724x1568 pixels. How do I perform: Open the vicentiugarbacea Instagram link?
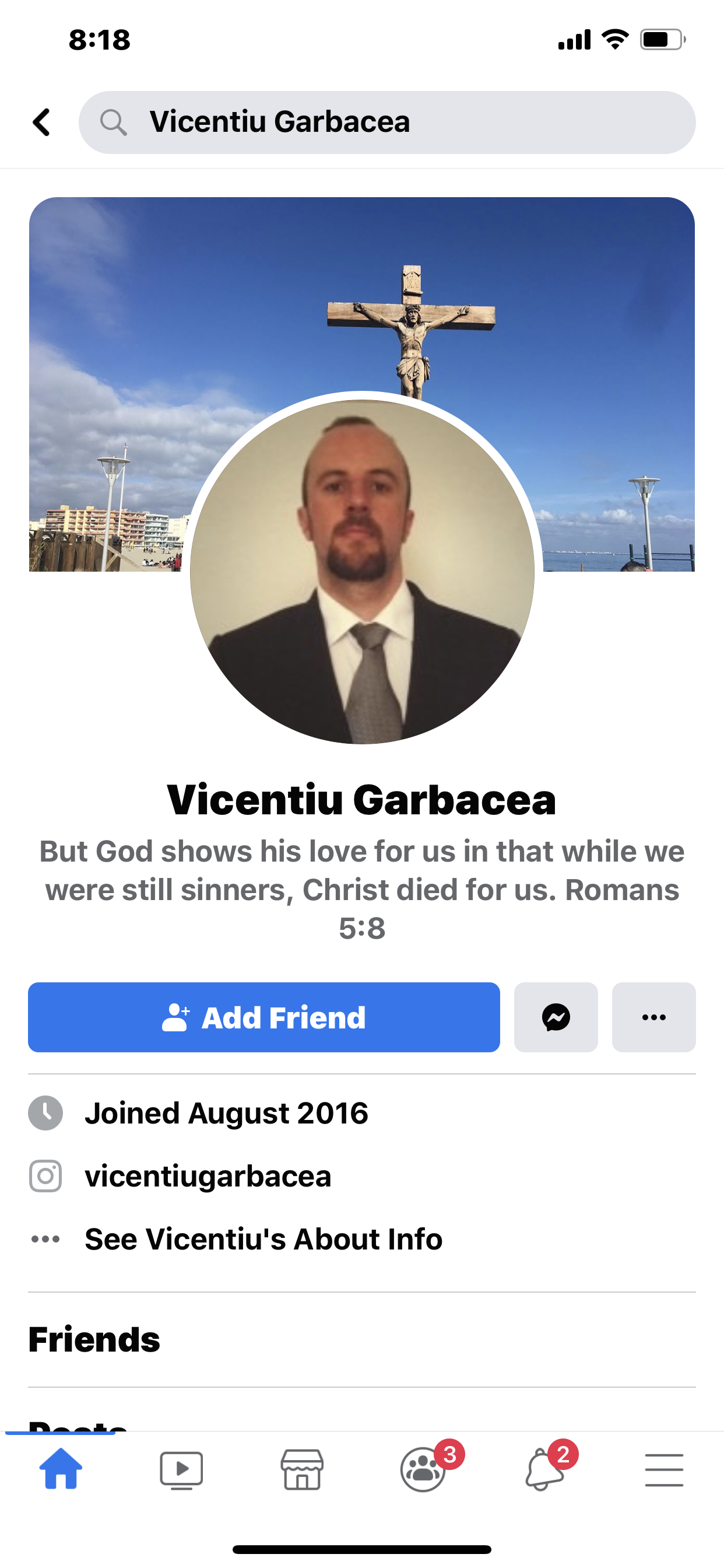tap(208, 1176)
